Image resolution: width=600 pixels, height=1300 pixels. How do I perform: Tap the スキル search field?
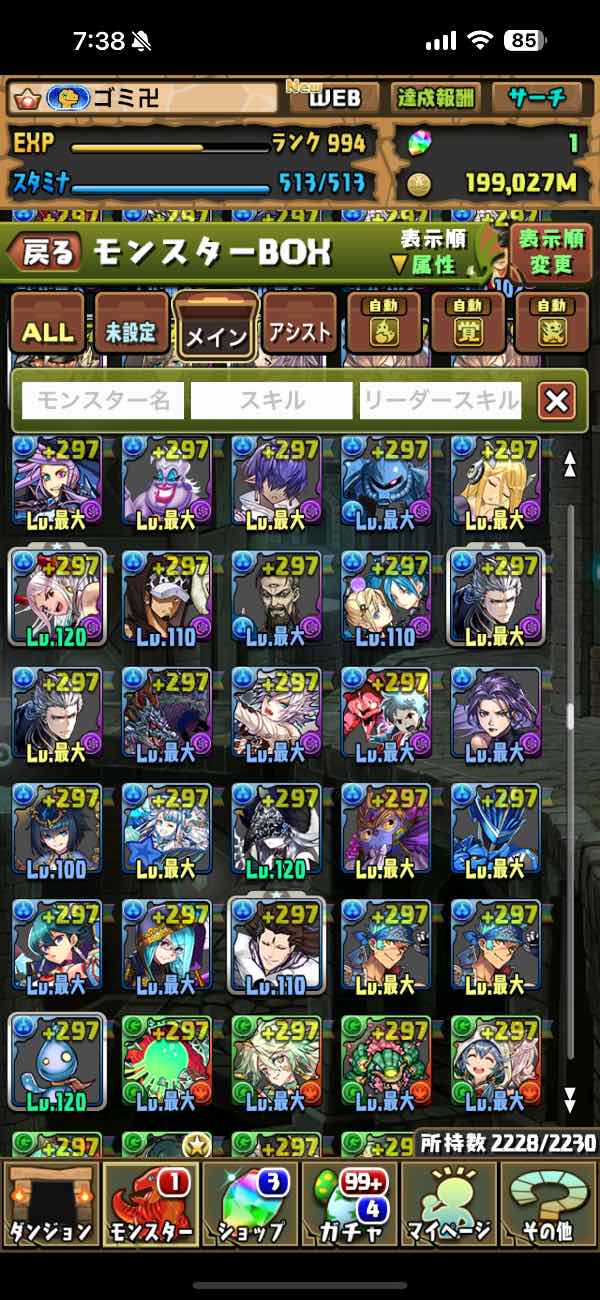[x=272, y=401]
